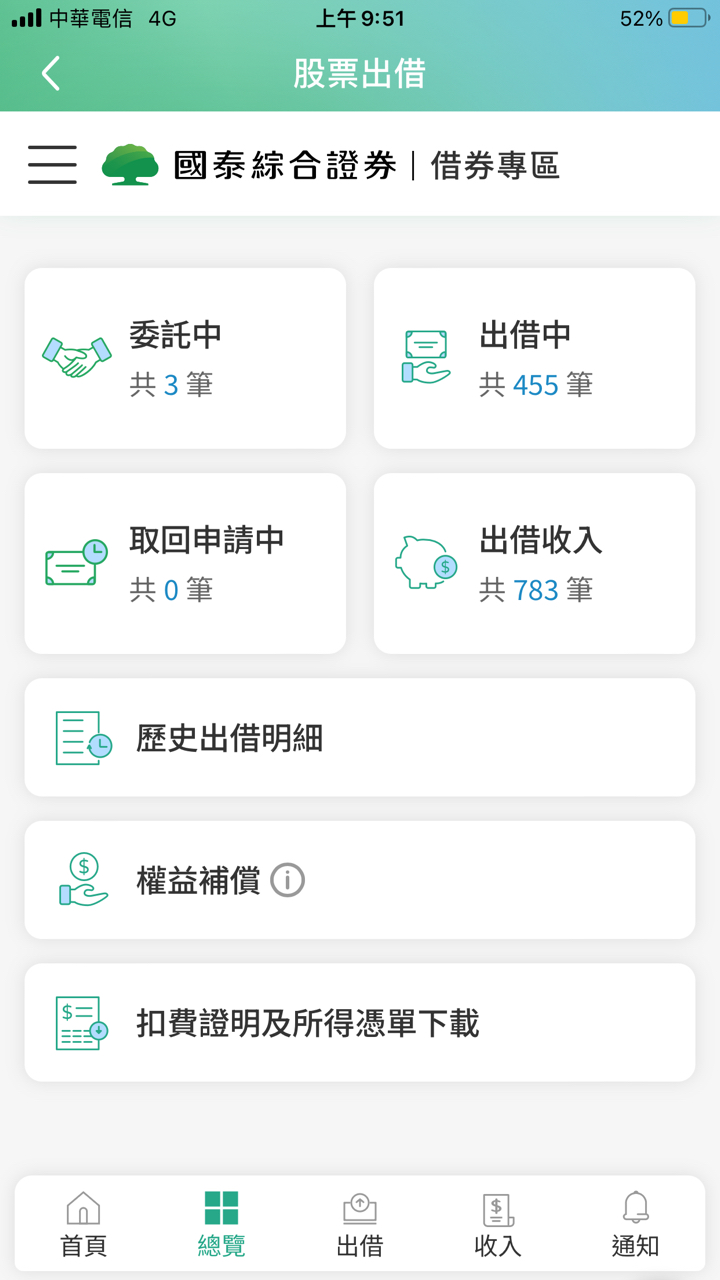Open 扣費證明及所得憑單下載

pyautogui.click(x=359, y=1022)
